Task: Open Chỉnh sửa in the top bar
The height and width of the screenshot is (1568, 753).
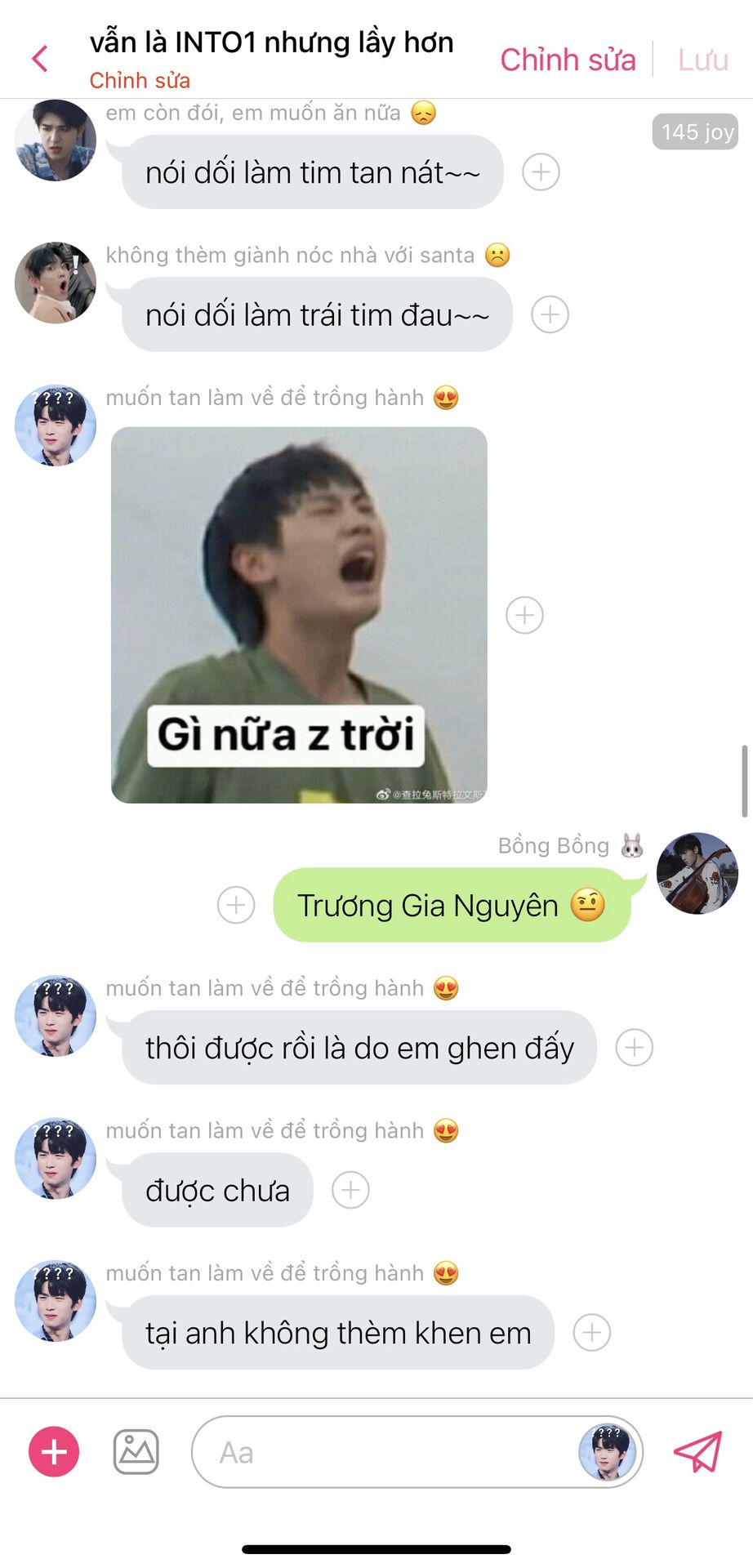Action: point(568,60)
